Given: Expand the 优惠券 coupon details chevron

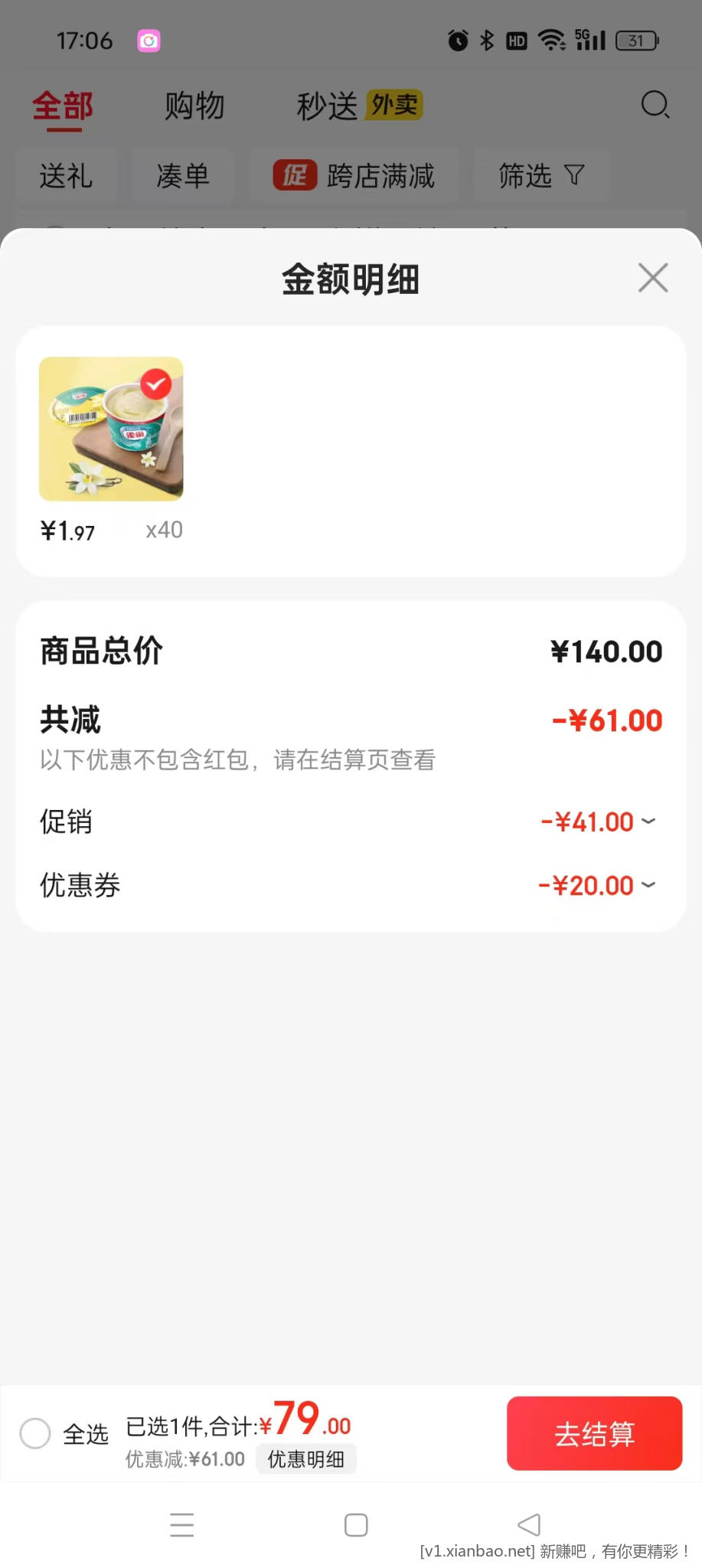Looking at the screenshot, I should point(649,884).
